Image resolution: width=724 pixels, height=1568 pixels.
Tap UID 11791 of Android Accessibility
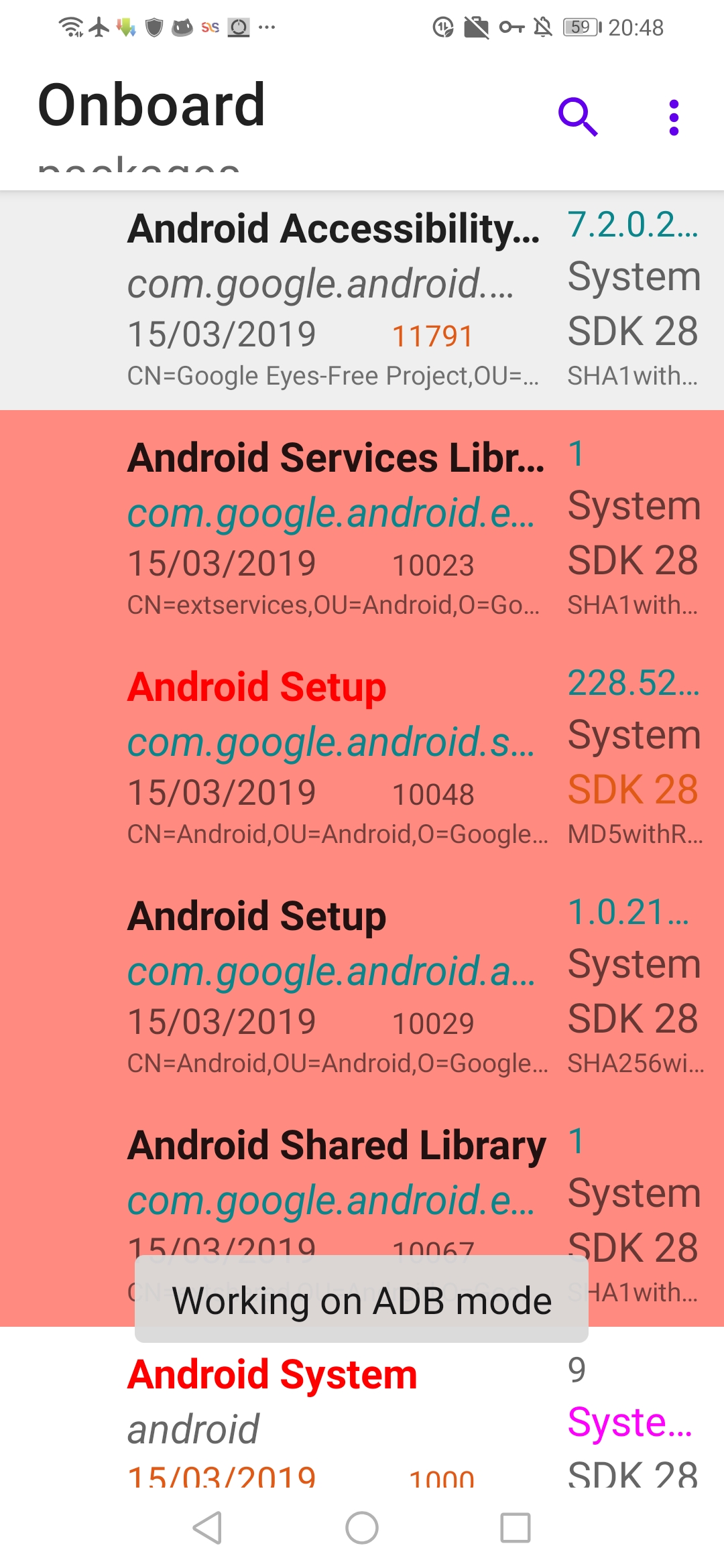432,335
